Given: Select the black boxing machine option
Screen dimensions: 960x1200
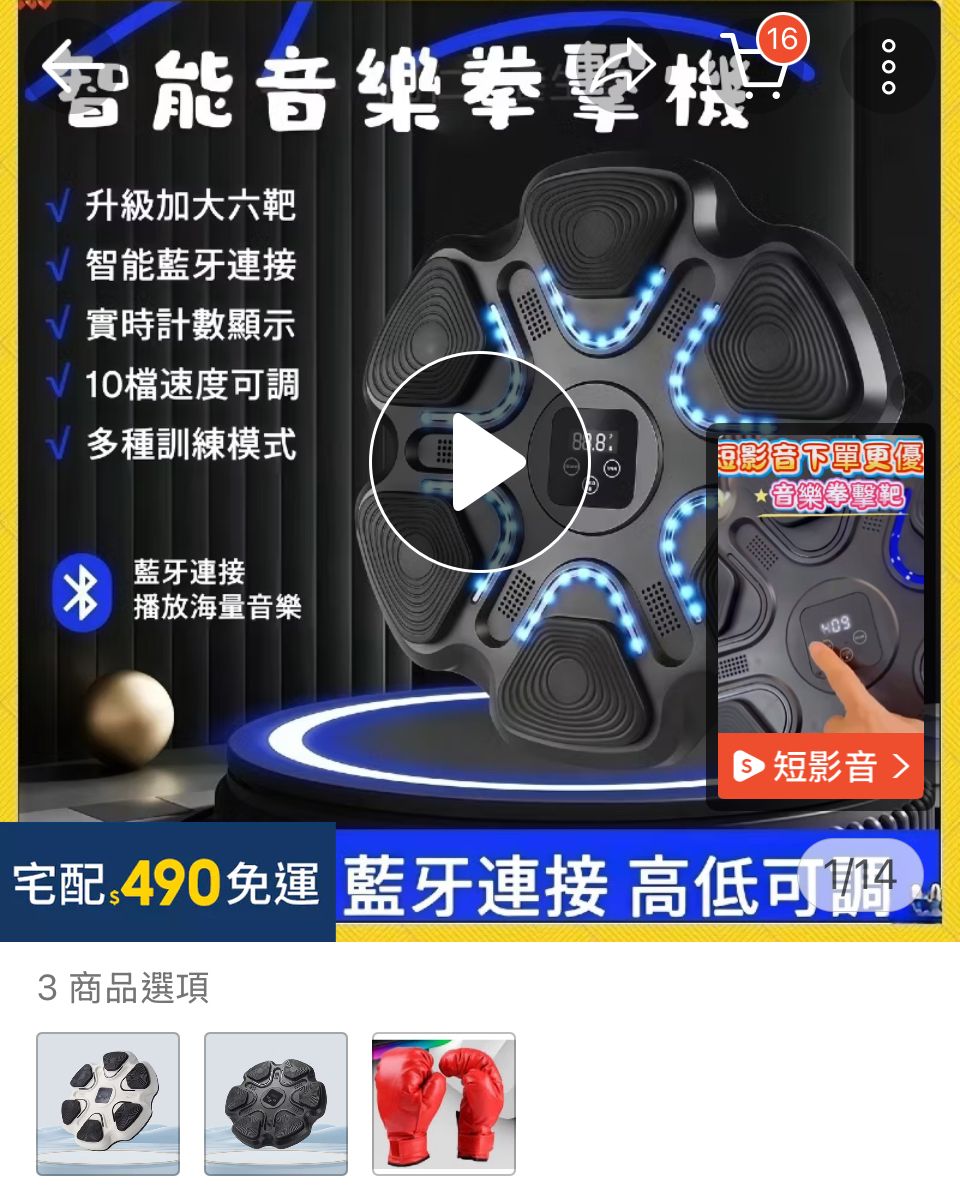Looking at the screenshot, I should [x=276, y=1103].
